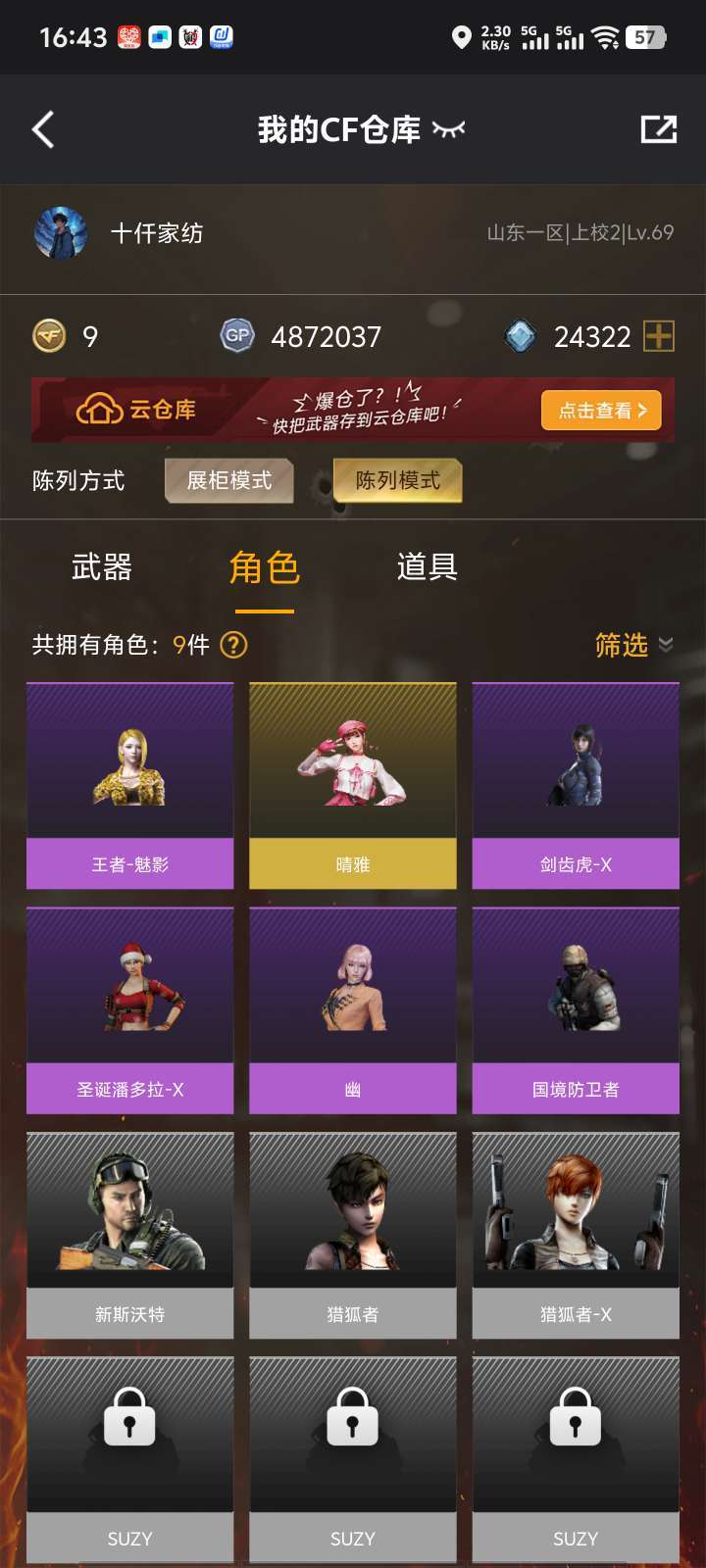The height and width of the screenshot is (1568, 706).
Task: Share the warehouse via the top-right icon
Action: point(659,129)
